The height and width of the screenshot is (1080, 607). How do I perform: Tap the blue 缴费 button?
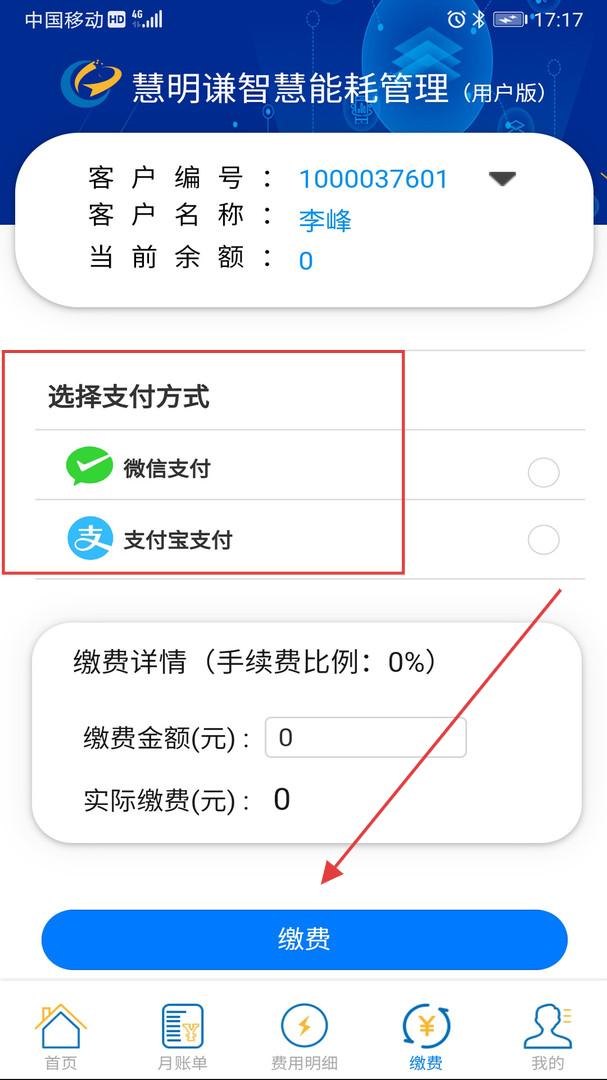coord(304,939)
